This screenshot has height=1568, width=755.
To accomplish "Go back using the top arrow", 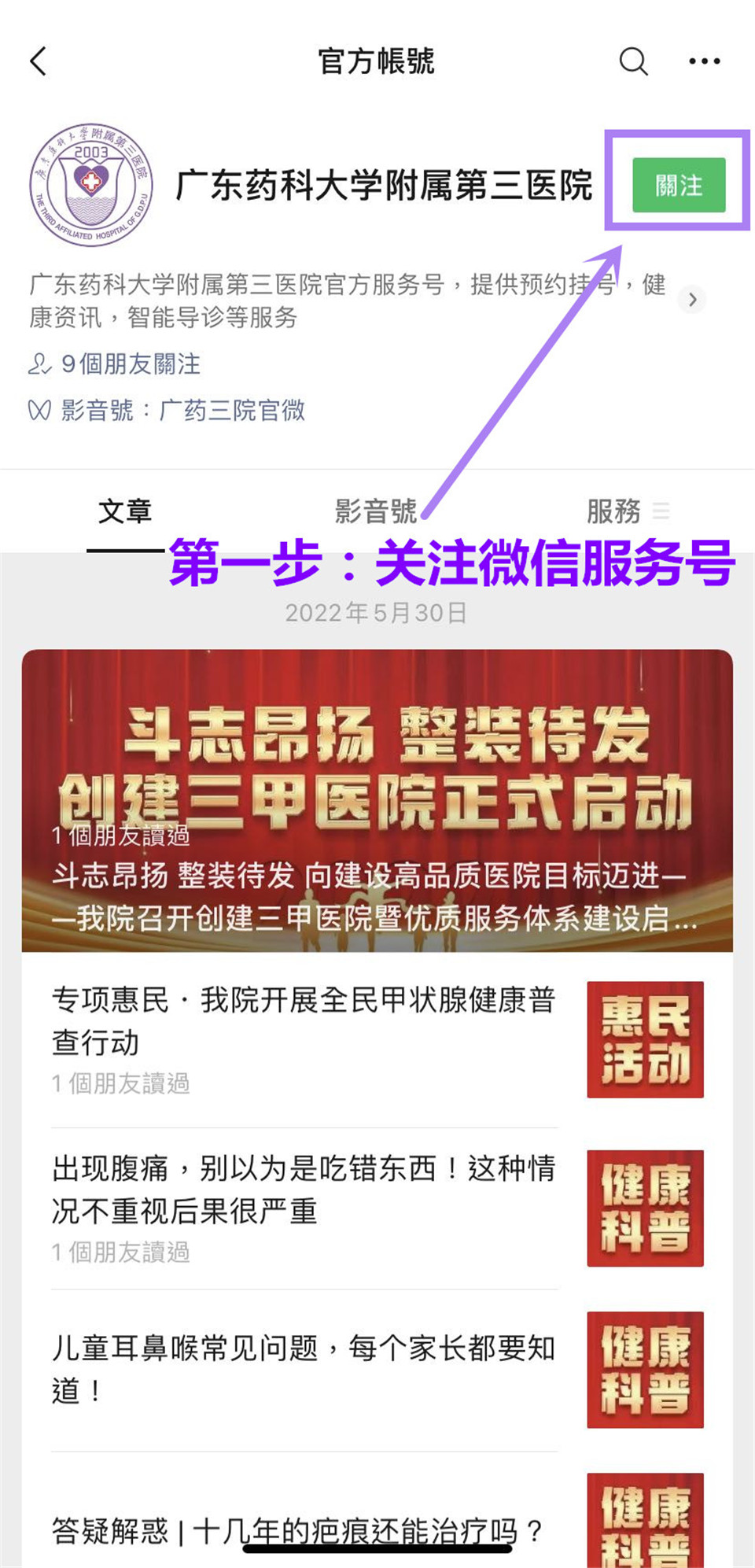I will [39, 61].
